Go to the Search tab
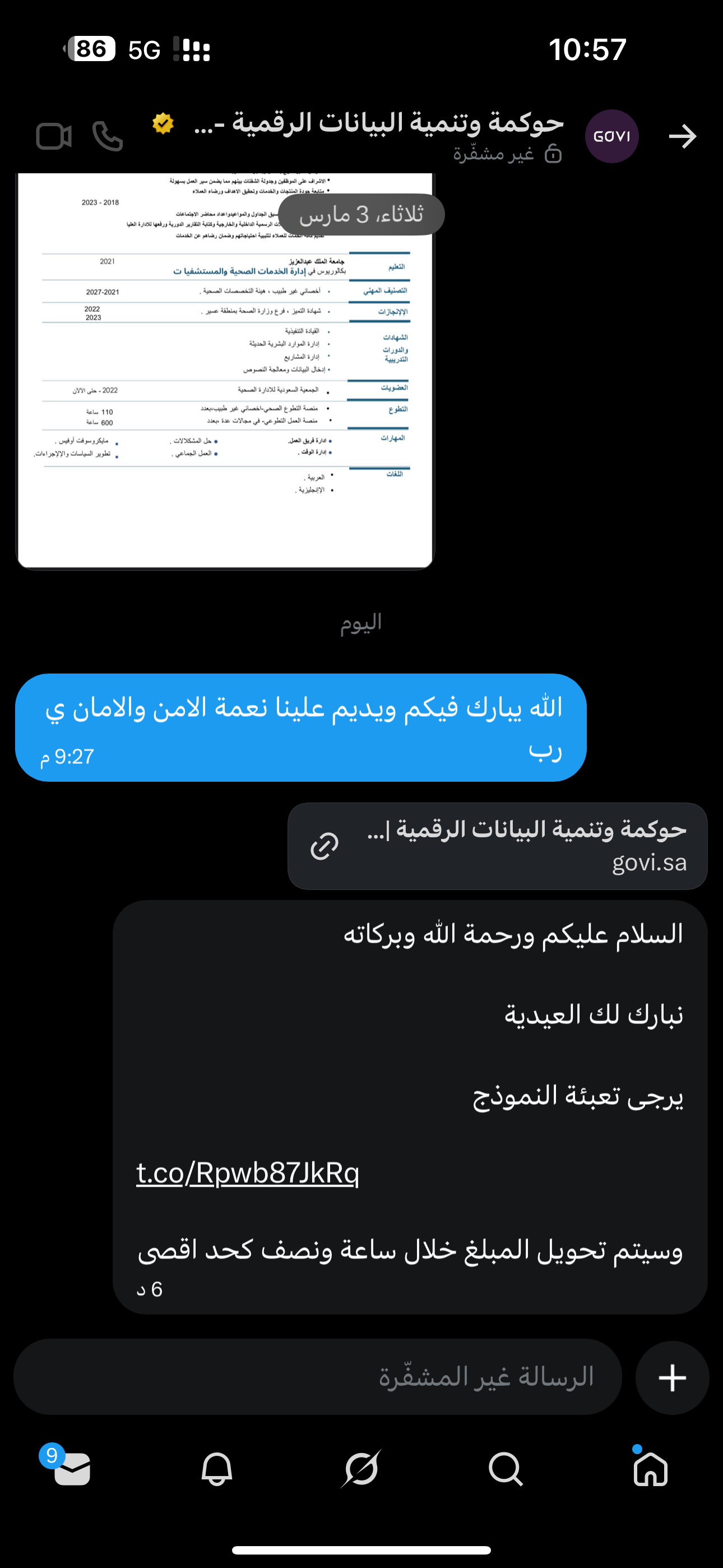The image size is (723, 1568). (x=506, y=1469)
